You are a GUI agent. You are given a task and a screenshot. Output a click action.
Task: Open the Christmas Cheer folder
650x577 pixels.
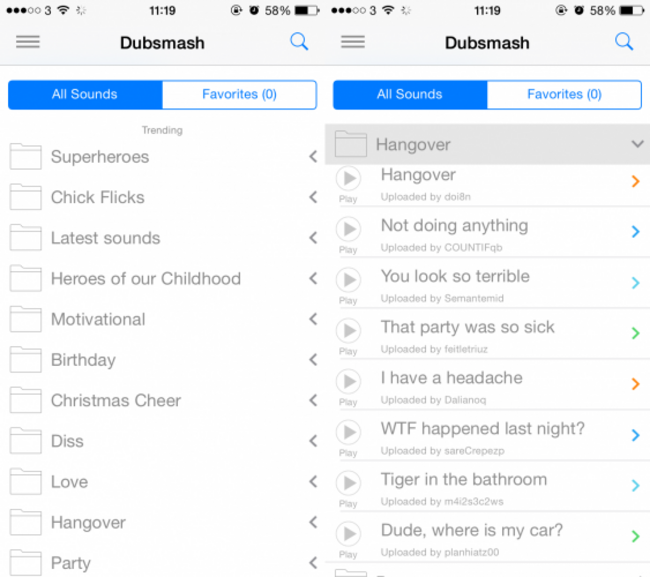[x=116, y=401]
